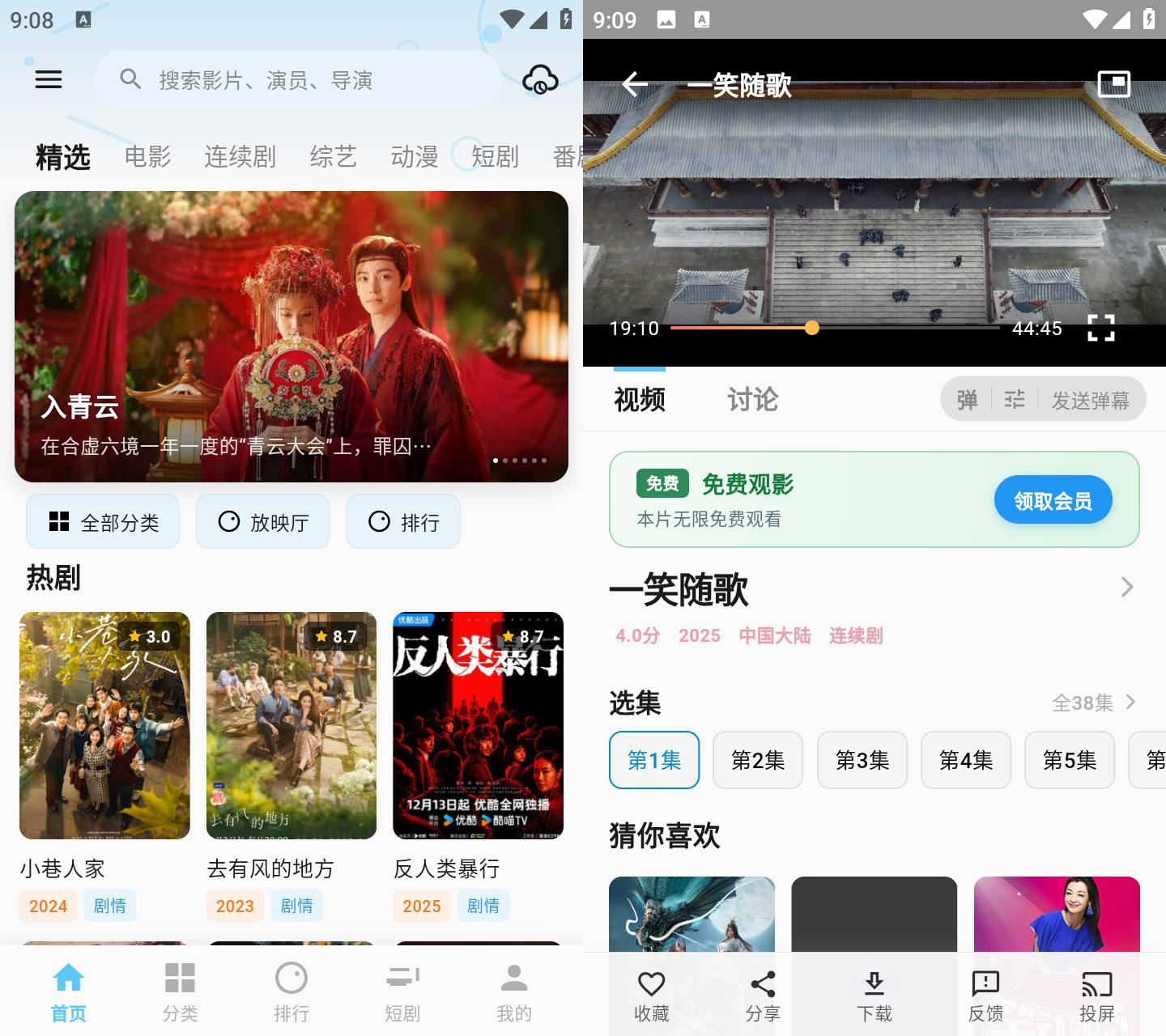The width and height of the screenshot is (1166, 1036).
Task: Go to 短剧 in bottom navigation
Action: 402,992
